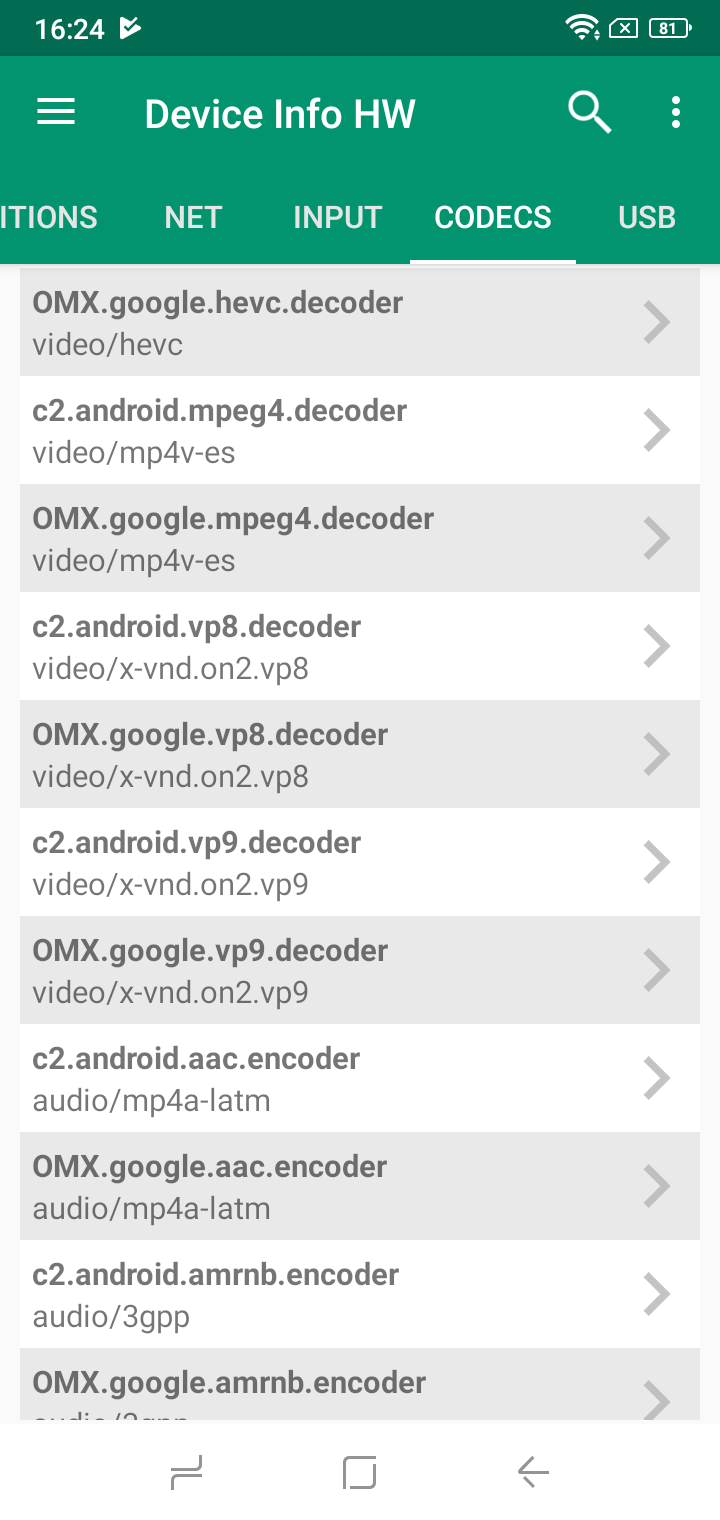Open OMX.google.hevc.decoder details
This screenshot has height=1520, width=720.
tap(360, 322)
